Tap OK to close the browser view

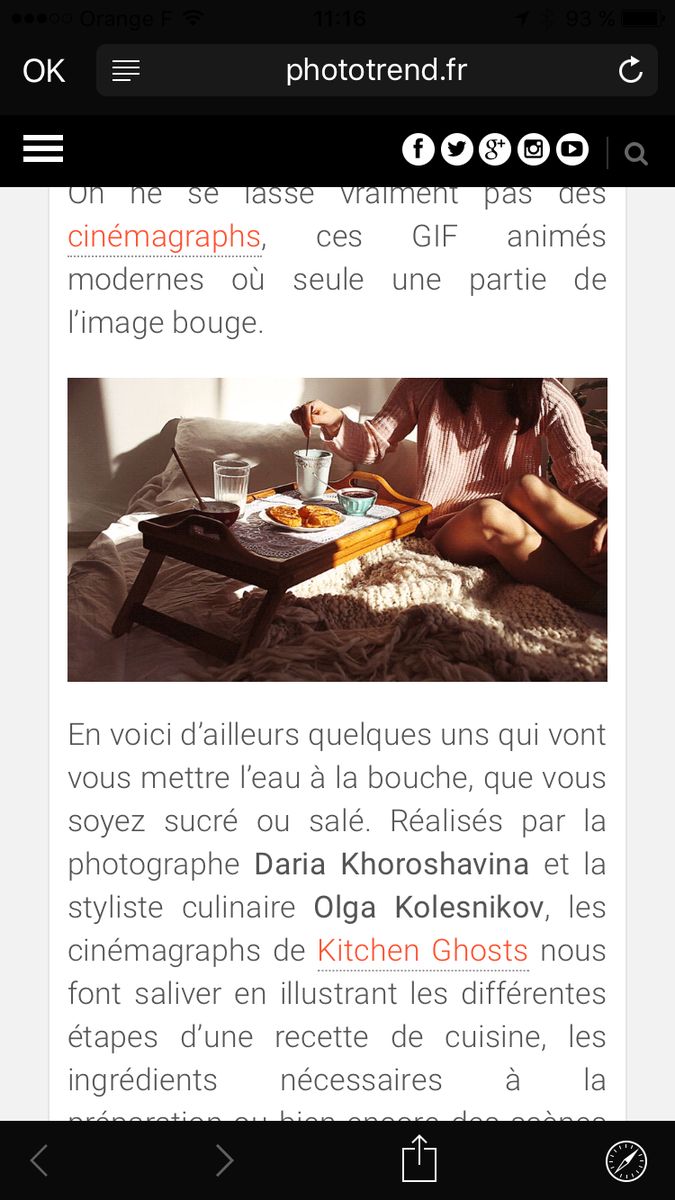pos(44,71)
